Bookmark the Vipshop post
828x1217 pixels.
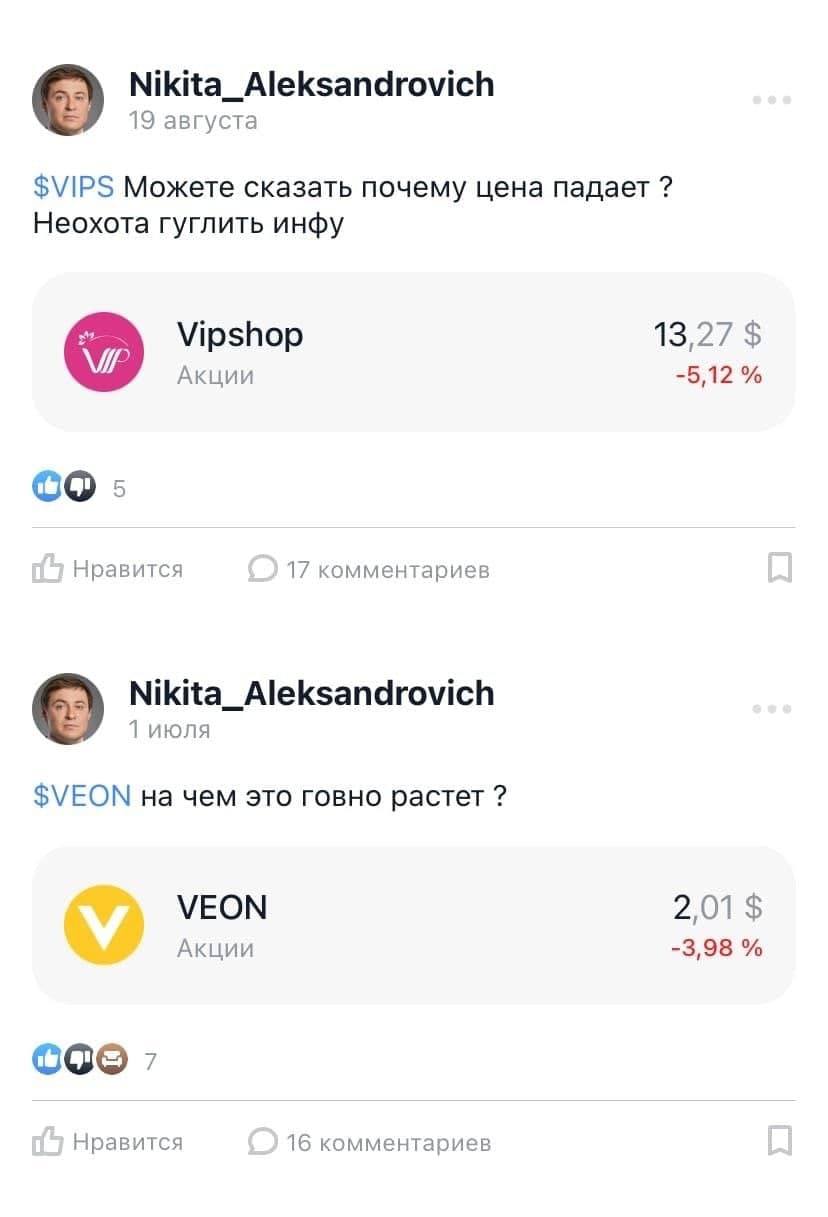779,568
